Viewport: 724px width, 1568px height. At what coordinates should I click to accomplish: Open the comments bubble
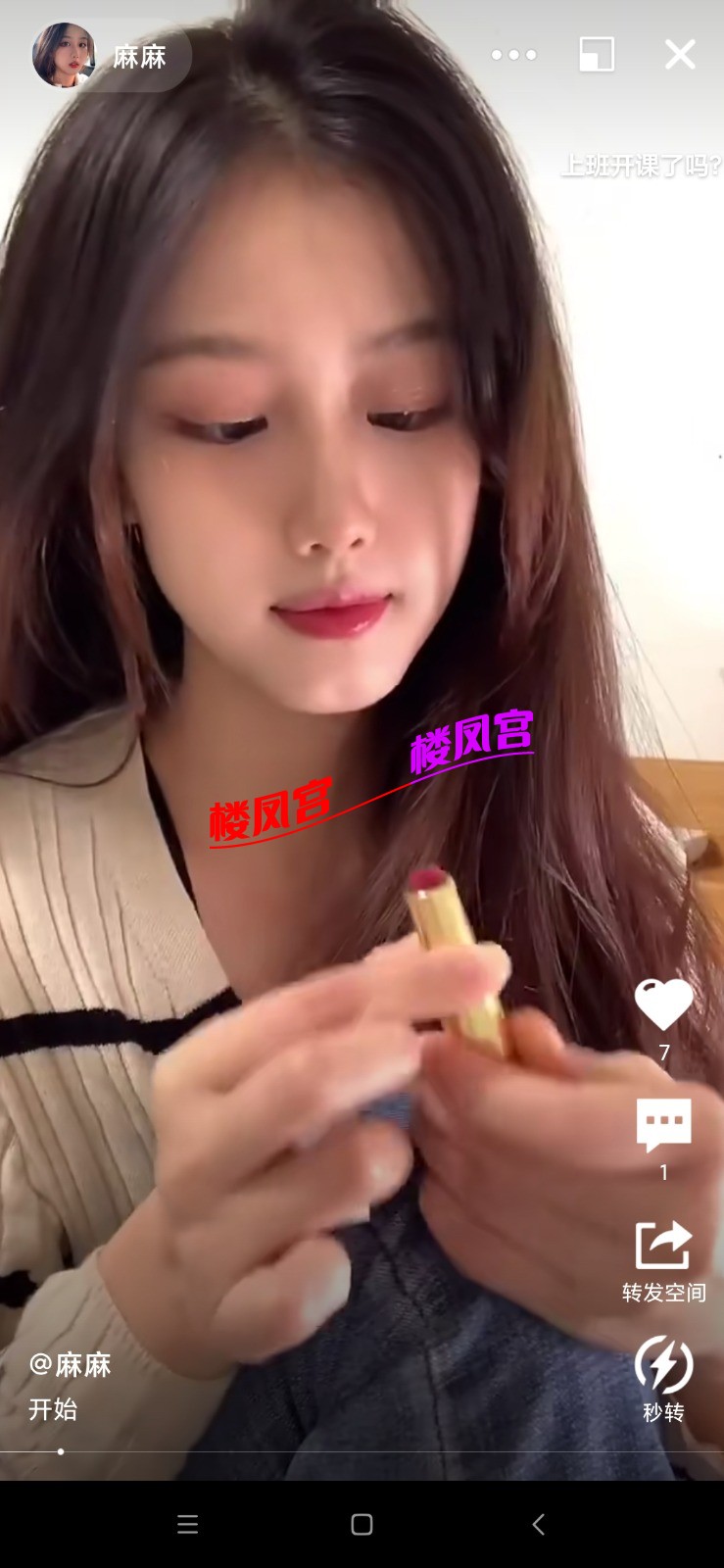click(663, 1125)
